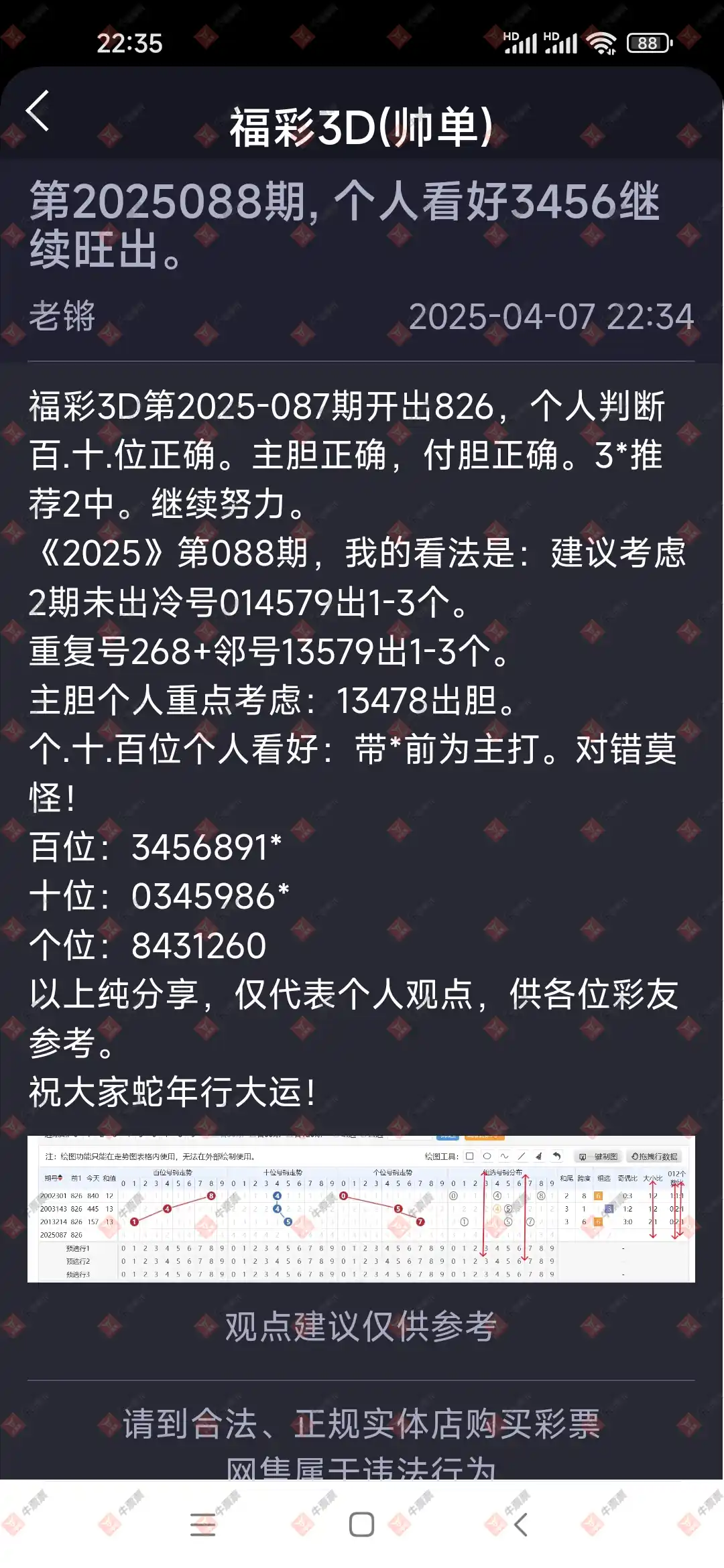Go back from the 福彩3D(帅单) page
This screenshot has height=1568, width=724.
click(x=38, y=111)
